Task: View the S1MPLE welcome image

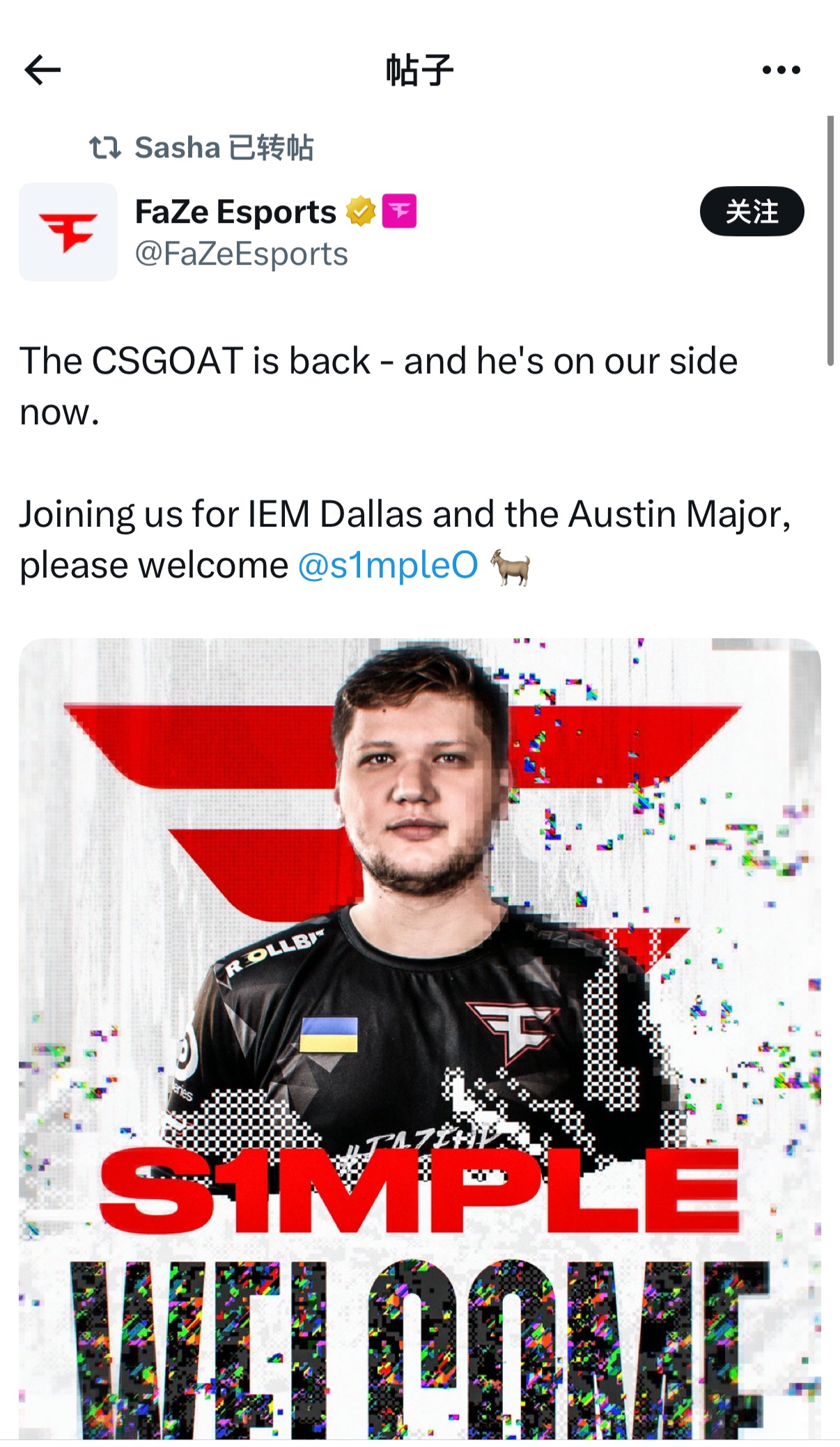Action: tap(420, 1038)
